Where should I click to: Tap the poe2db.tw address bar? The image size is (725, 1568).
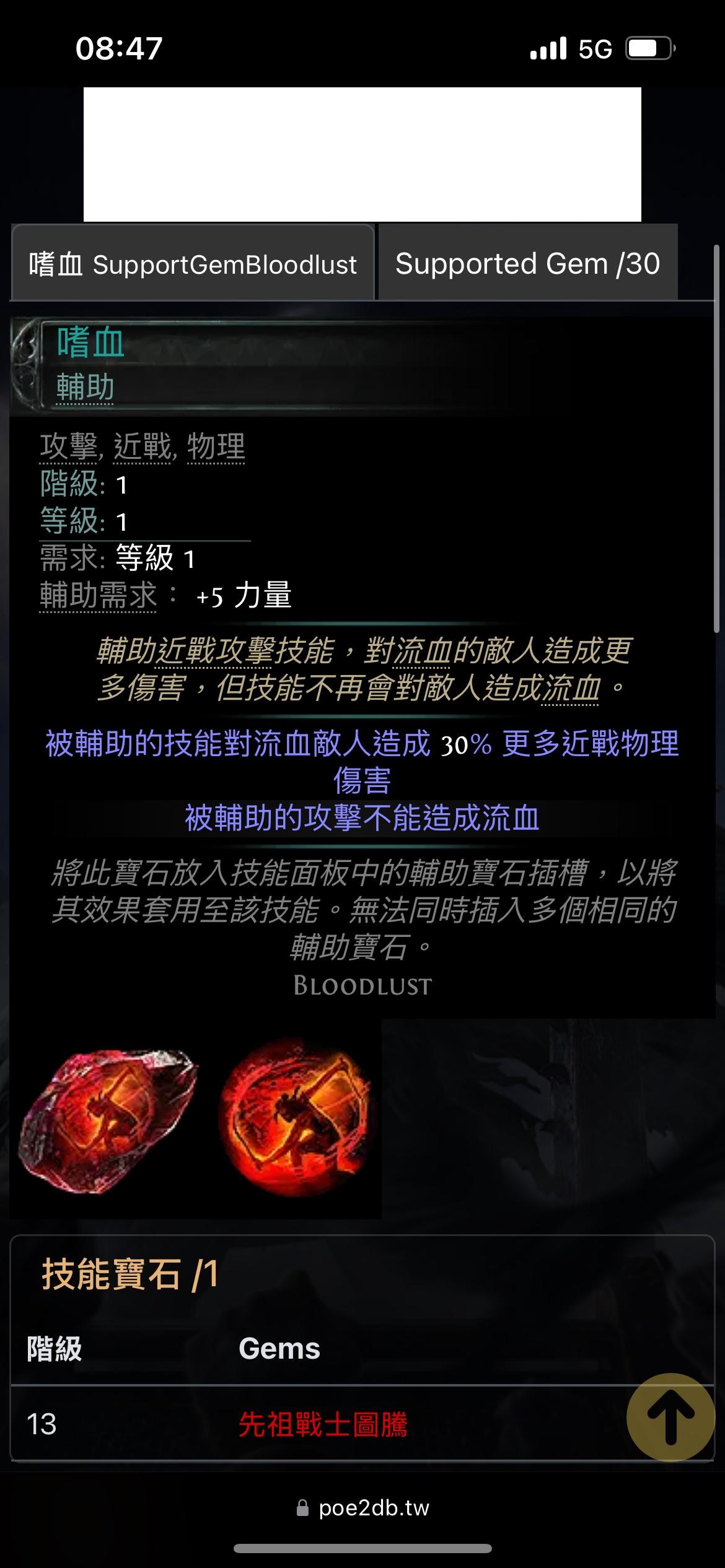coord(362,1507)
